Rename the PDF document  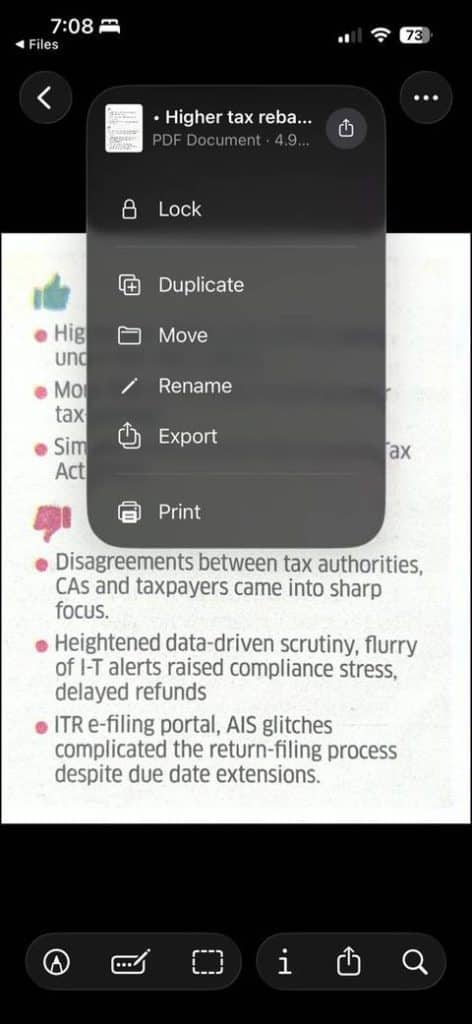(236, 386)
